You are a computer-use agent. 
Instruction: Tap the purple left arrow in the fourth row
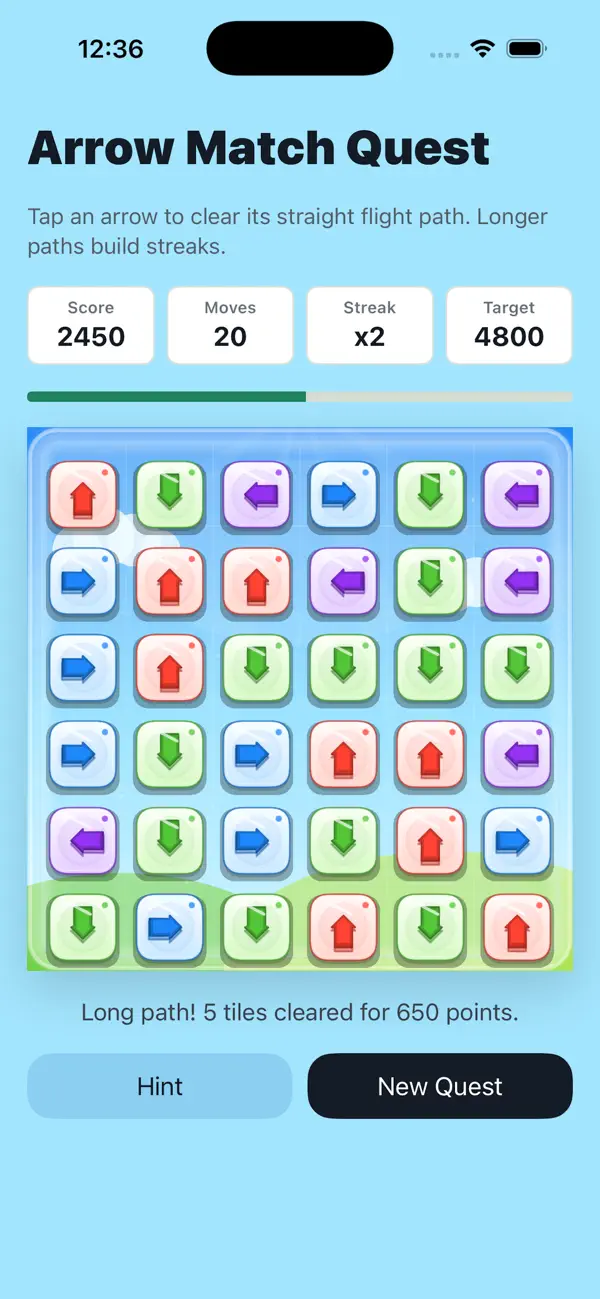pos(517,755)
